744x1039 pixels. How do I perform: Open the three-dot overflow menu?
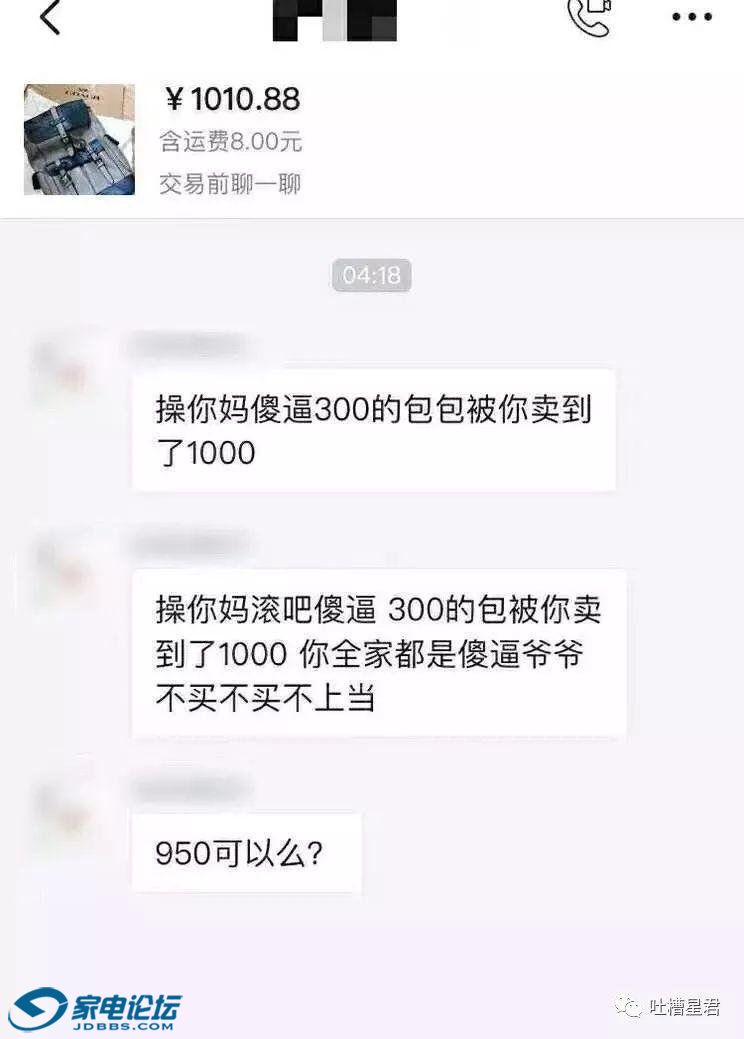(x=691, y=17)
